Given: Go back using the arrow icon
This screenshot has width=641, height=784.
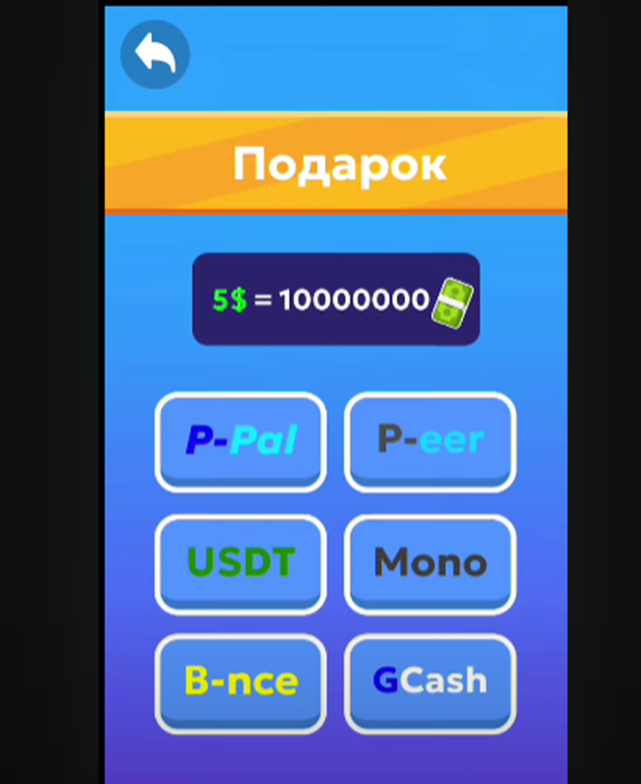Looking at the screenshot, I should pos(155,55).
